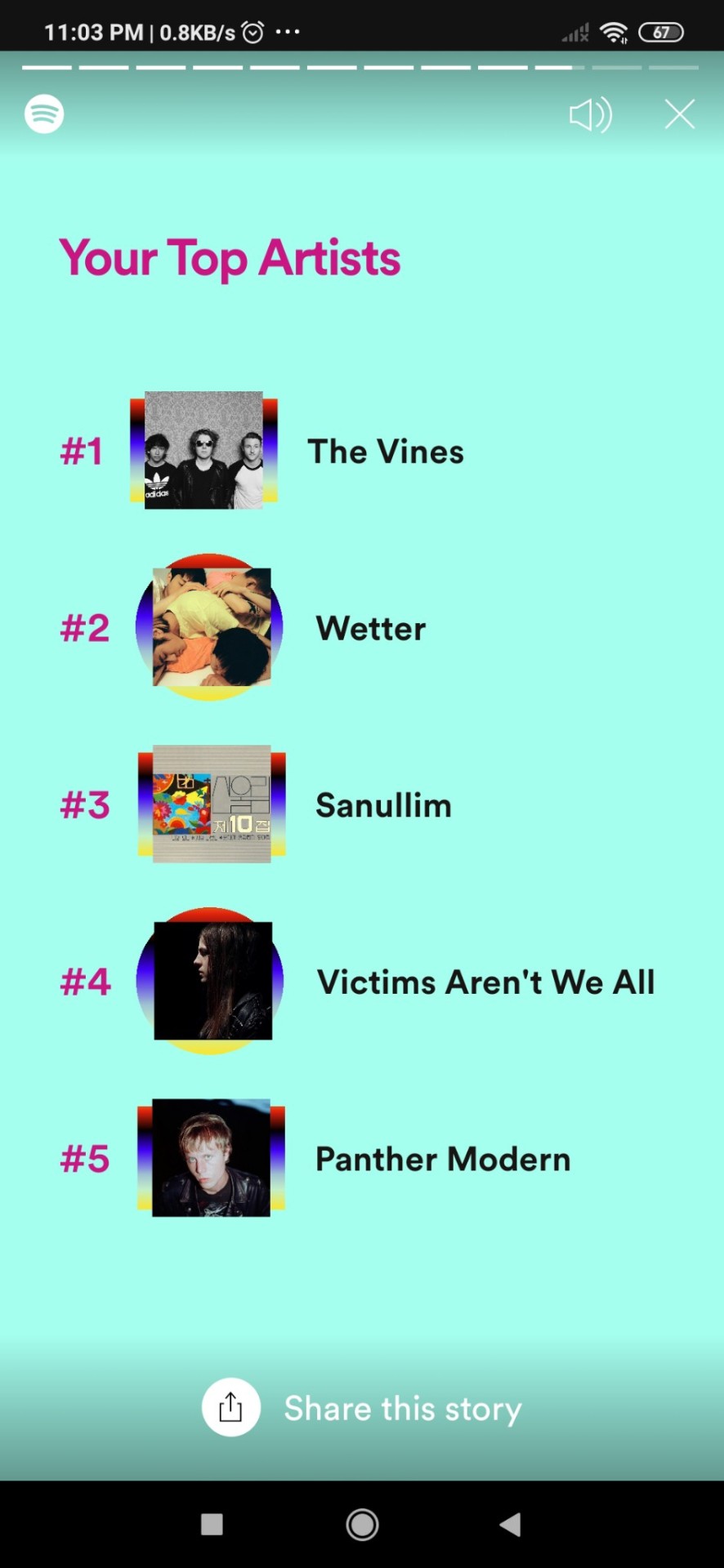Image resolution: width=724 pixels, height=1568 pixels.
Task: Mute the story sound
Action: tap(590, 115)
